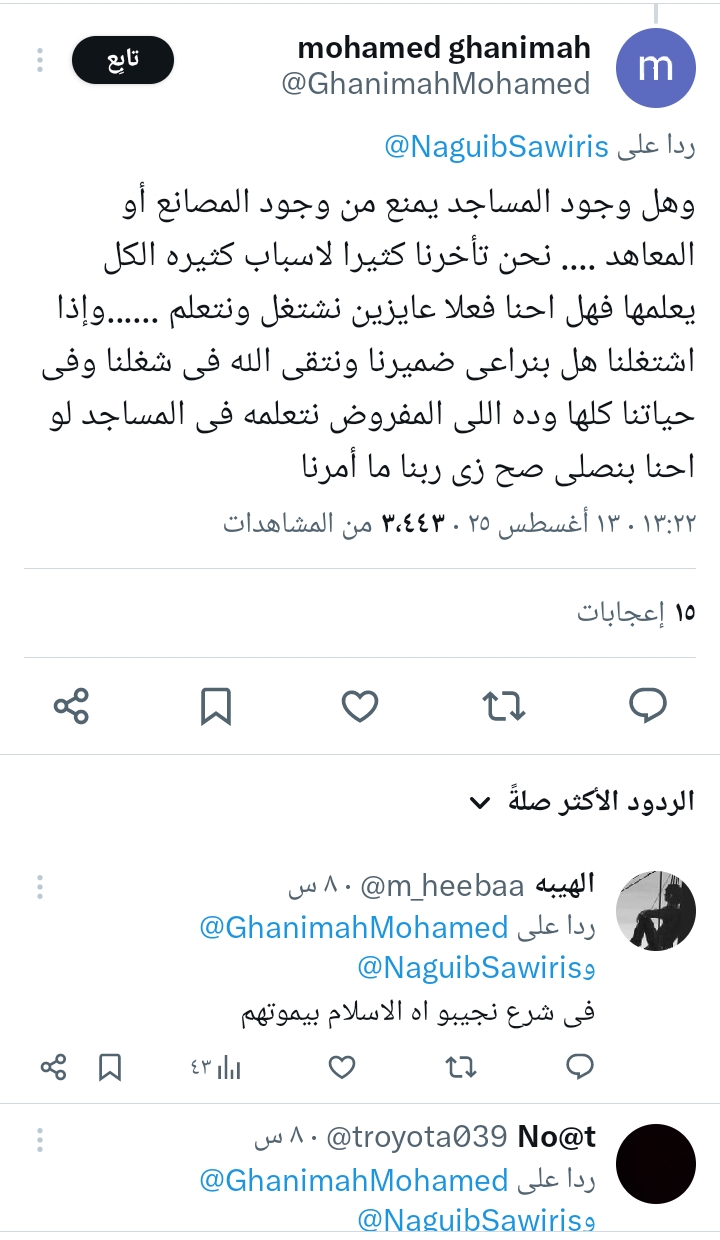
Task: Retweet الهيبه's reply
Action: [460, 1068]
